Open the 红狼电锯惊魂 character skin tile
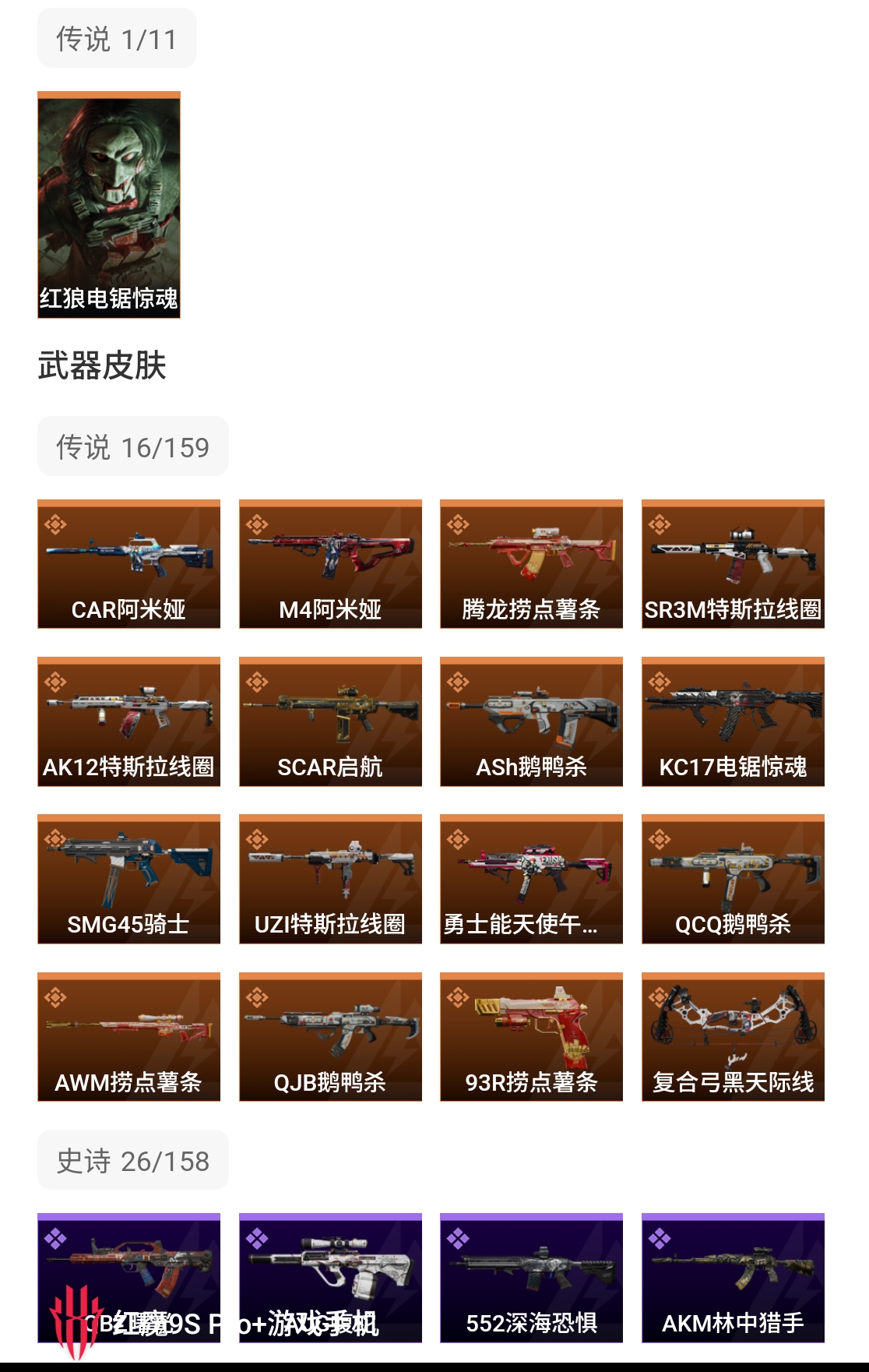 pyautogui.click(x=109, y=205)
